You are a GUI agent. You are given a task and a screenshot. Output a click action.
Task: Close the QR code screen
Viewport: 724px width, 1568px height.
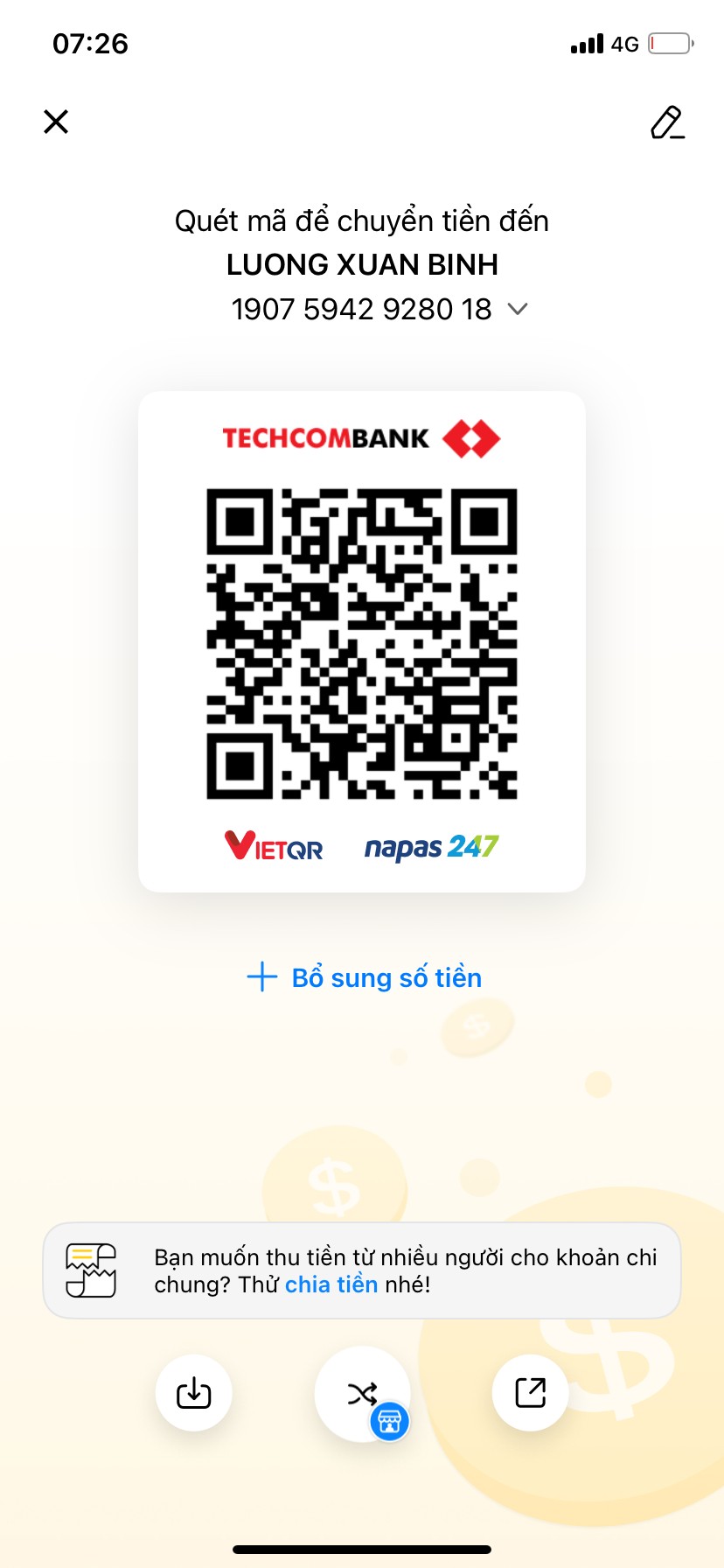[x=56, y=122]
